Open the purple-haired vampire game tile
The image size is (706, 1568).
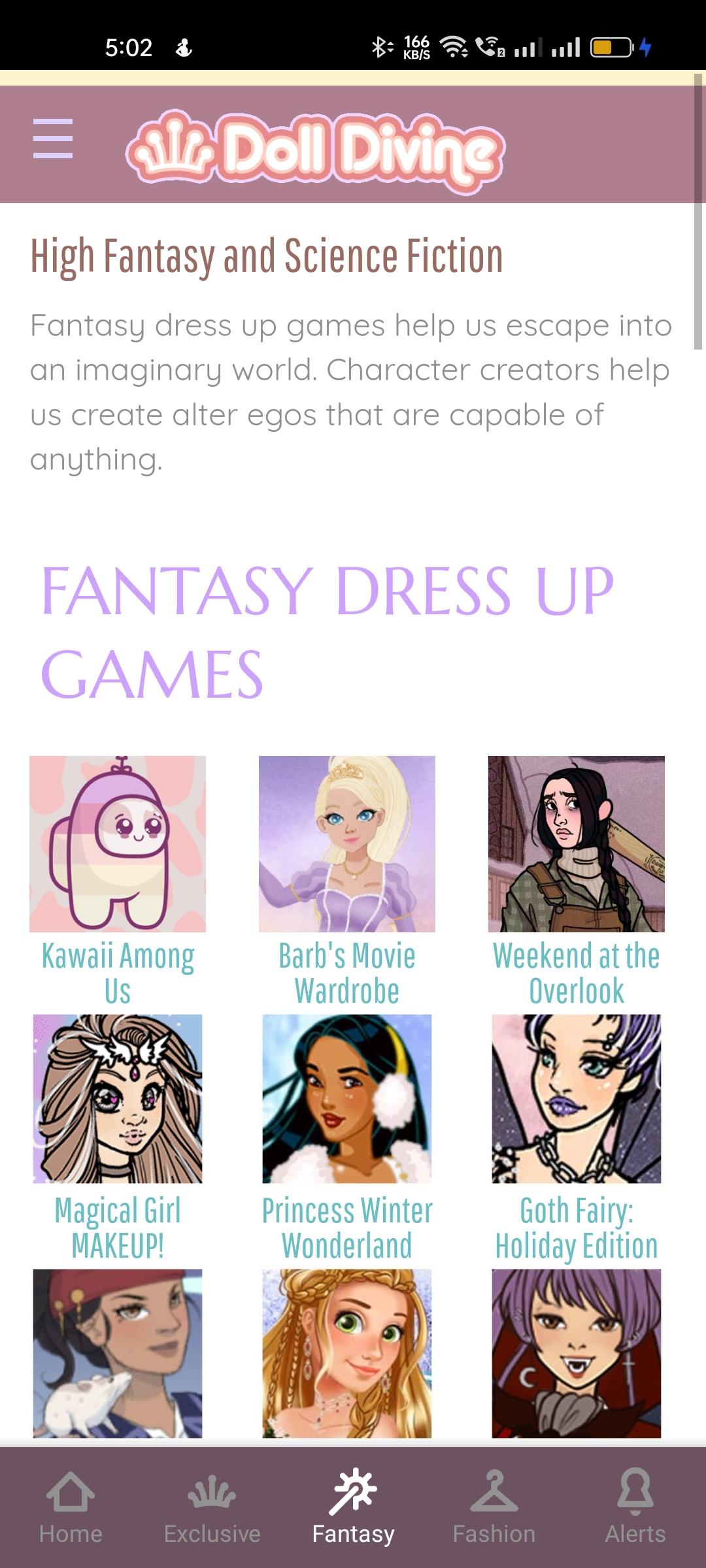pyautogui.click(x=576, y=1354)
